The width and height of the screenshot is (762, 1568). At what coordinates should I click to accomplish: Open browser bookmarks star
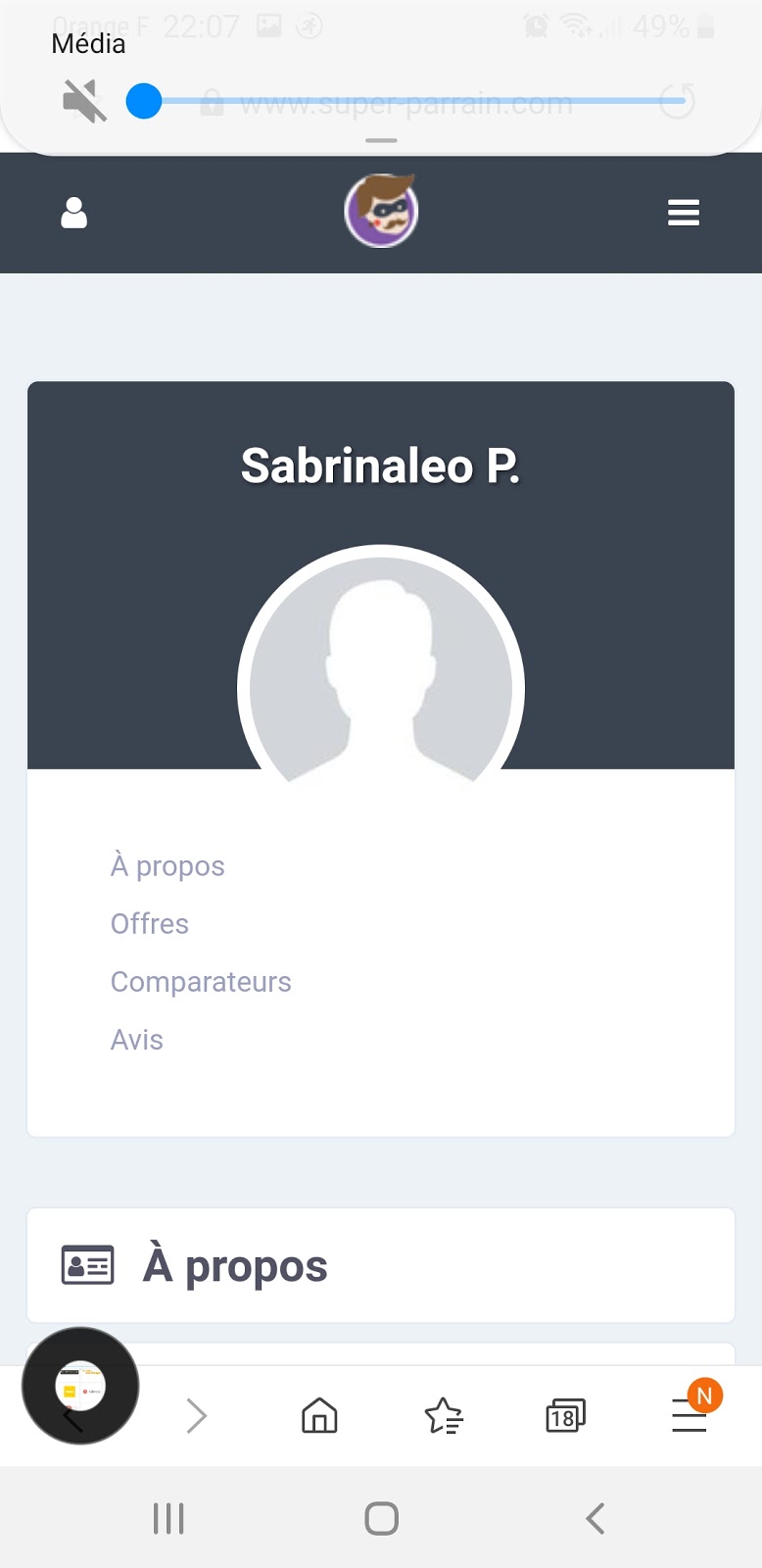point(443,1416)
